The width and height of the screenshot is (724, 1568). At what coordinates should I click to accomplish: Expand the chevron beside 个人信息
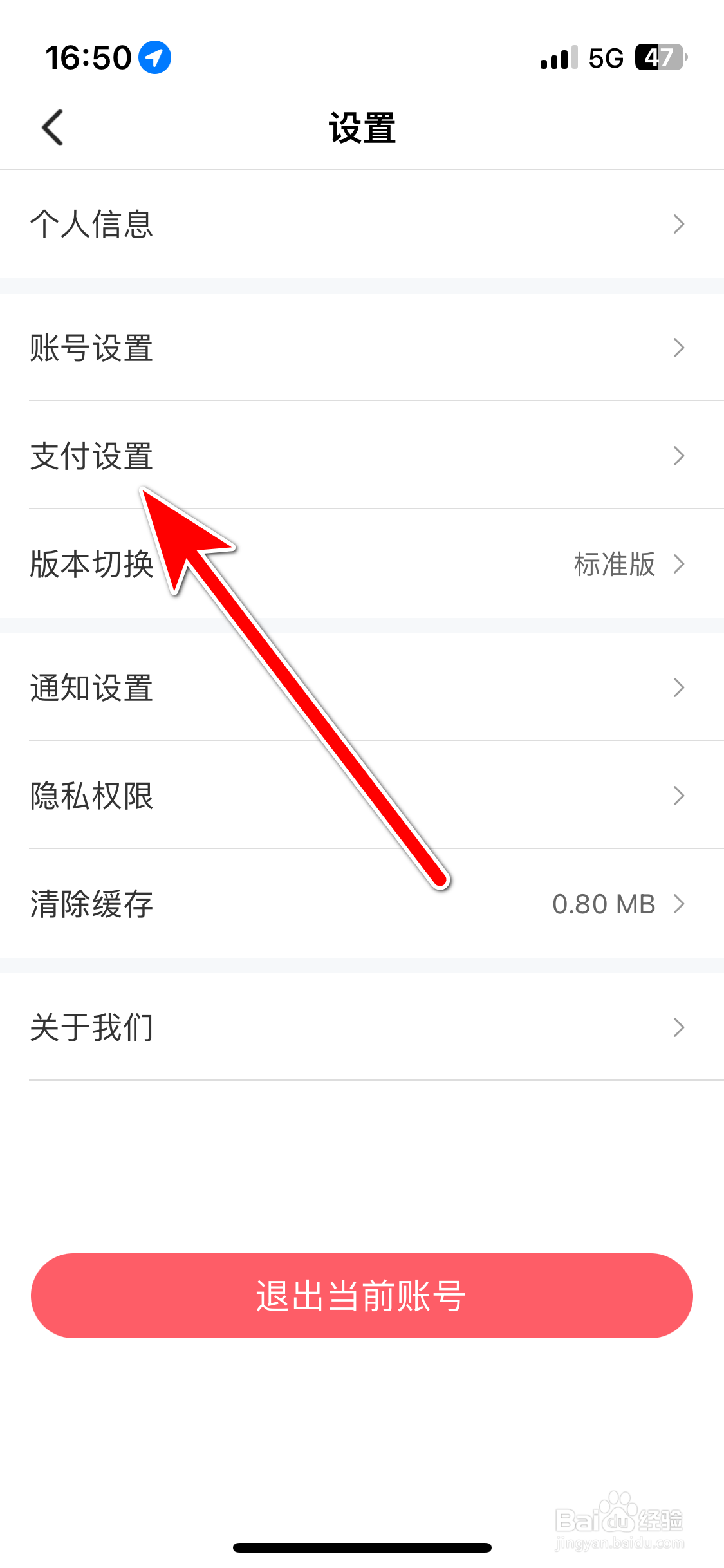pos(679,224)
